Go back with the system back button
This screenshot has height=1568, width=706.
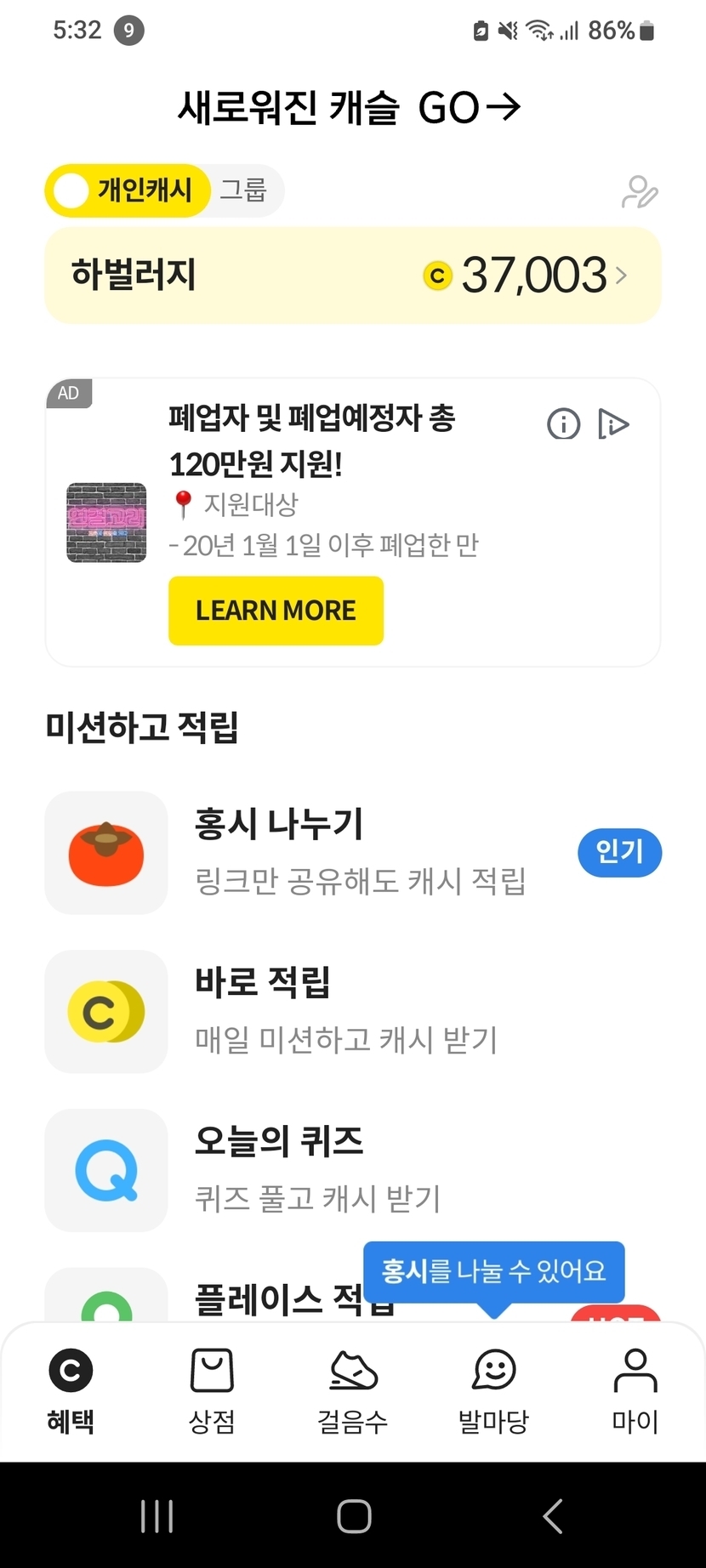point(553,1516)
